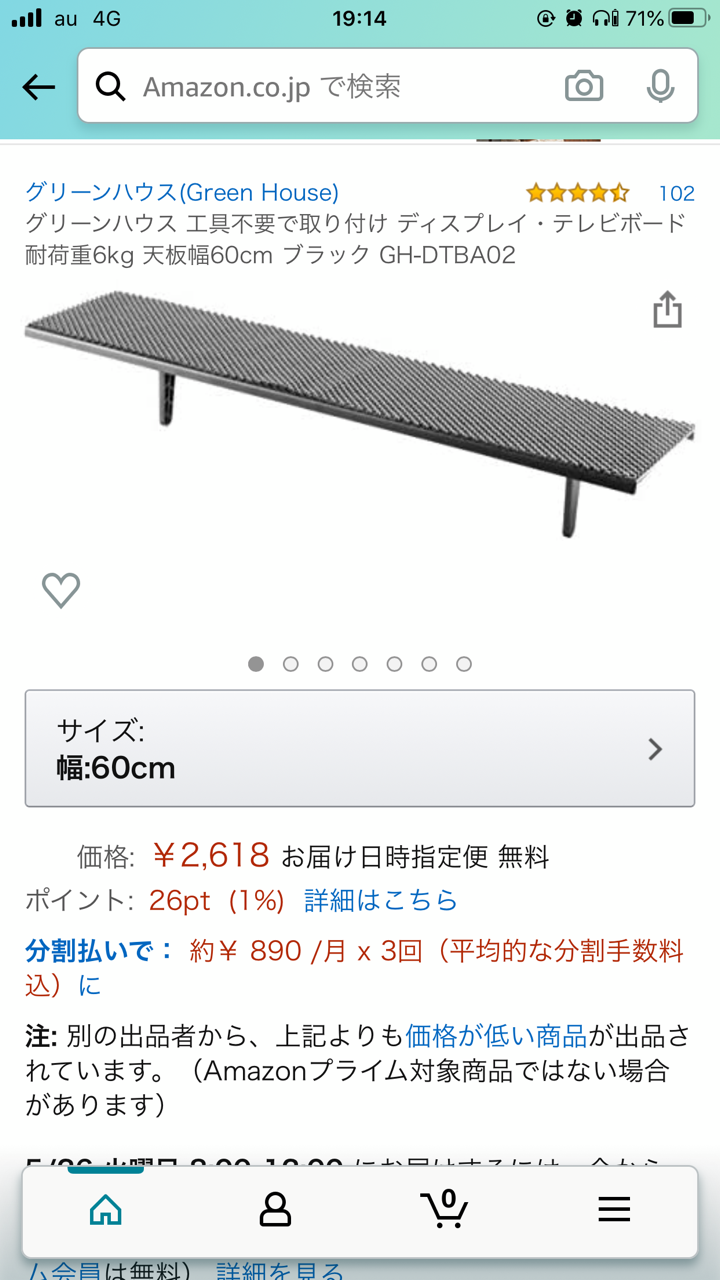The width and height of the screenshot is (720, 1280).
Task: View the 102 customer reviews
Action: [x=676, y=193]
